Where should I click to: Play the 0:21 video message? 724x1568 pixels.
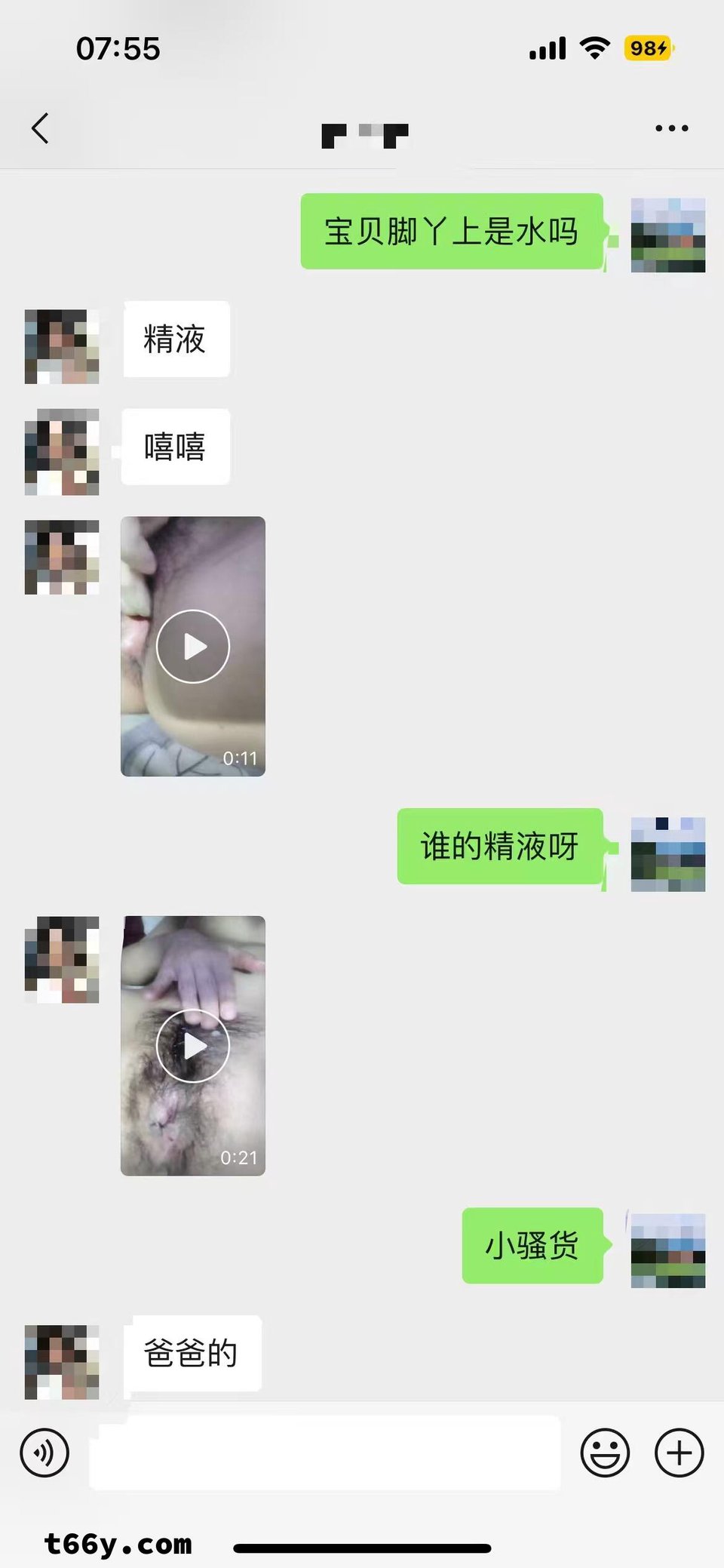193,1046
